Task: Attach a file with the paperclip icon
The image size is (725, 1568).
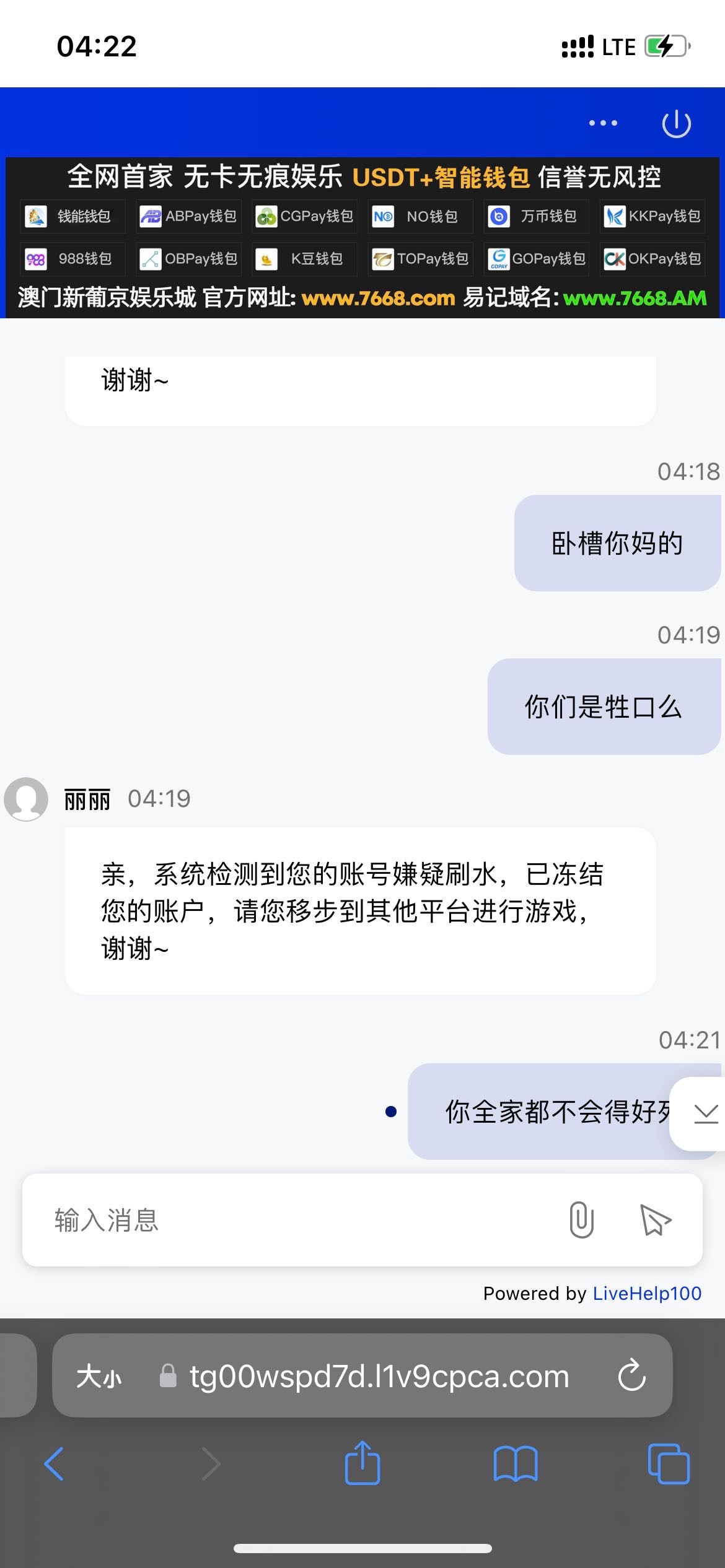Action: click(581, 1219)
